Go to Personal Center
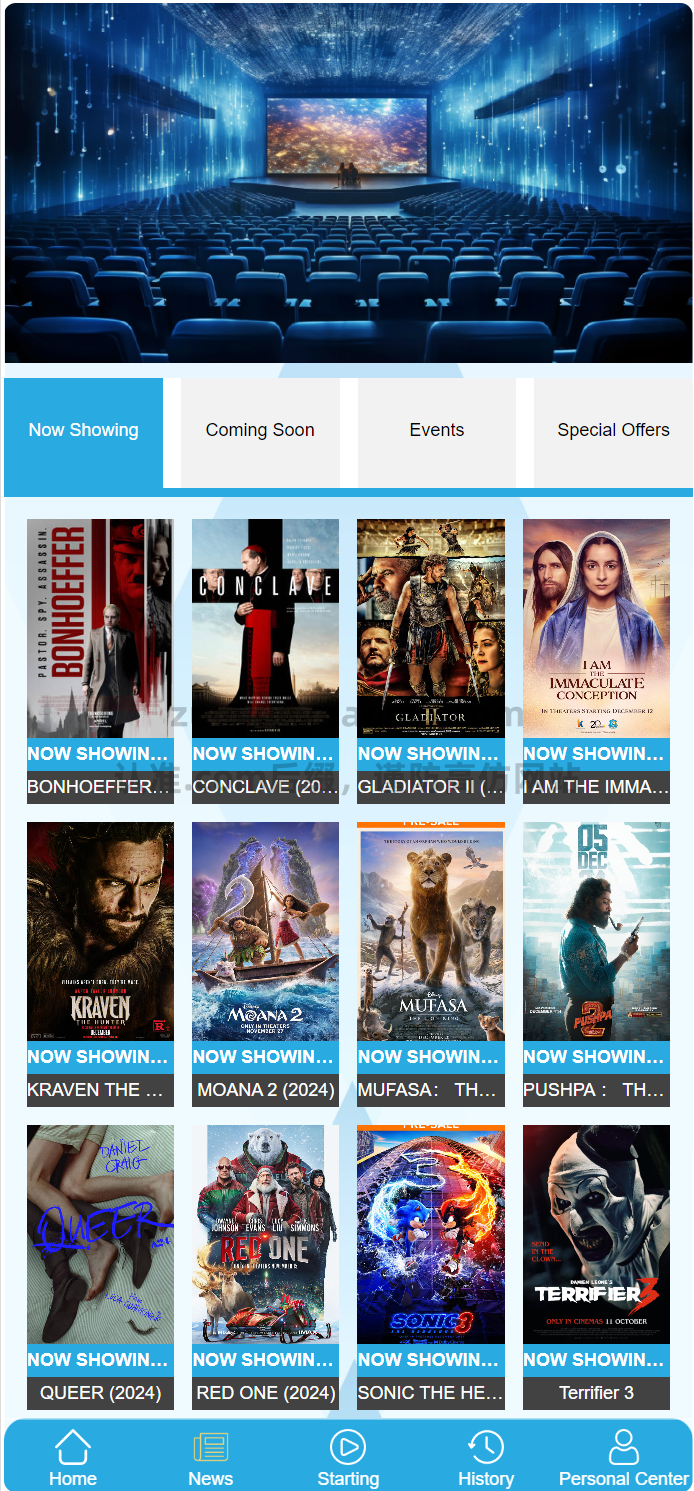Screen dimensions: 694x1491 623,1458
